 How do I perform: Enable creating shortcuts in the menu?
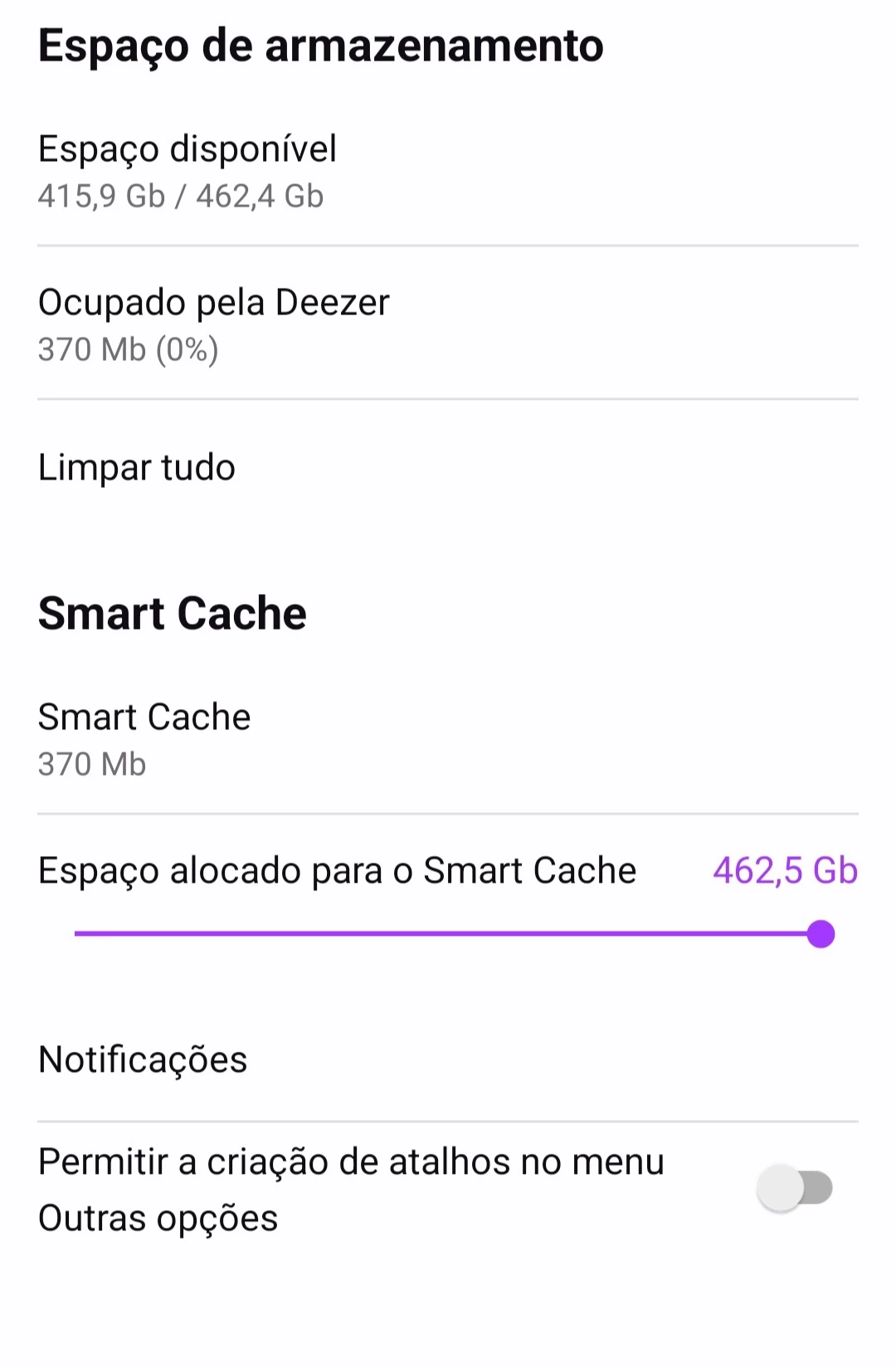click(794, 1188)
